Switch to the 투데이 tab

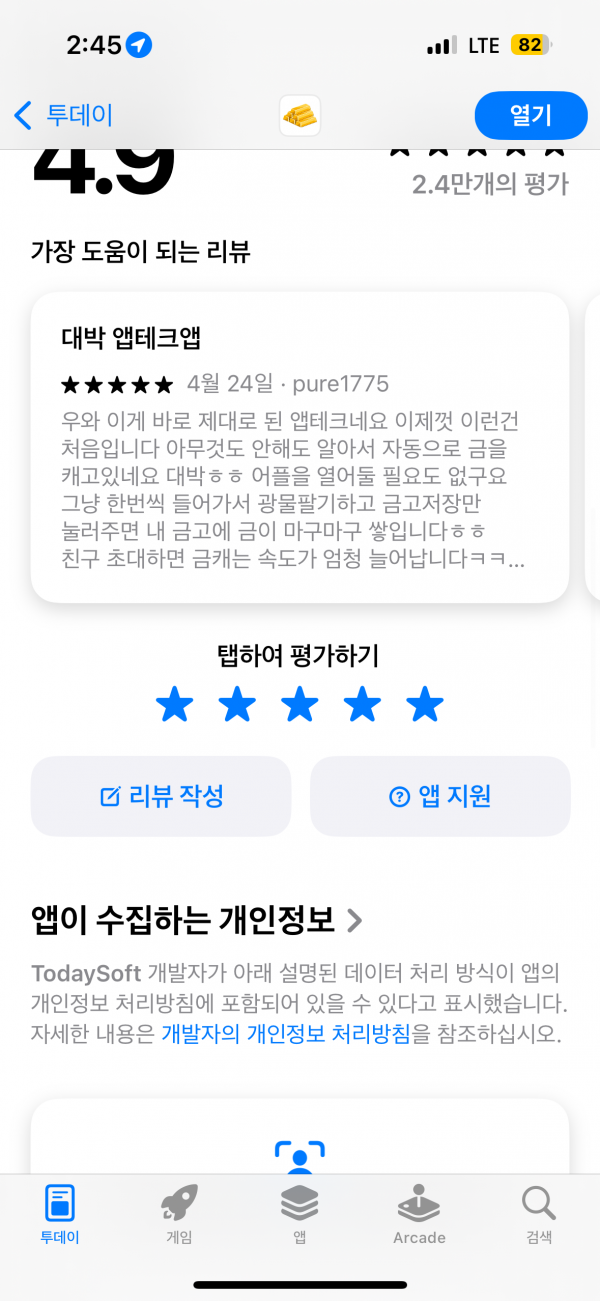click(60, 1214)
